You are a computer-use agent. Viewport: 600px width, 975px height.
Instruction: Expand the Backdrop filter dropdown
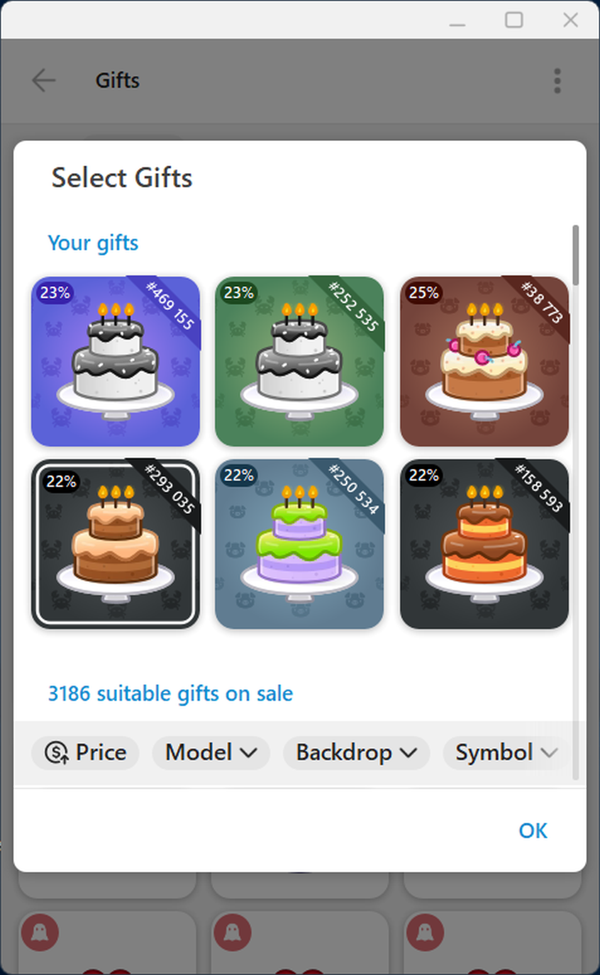356,753
